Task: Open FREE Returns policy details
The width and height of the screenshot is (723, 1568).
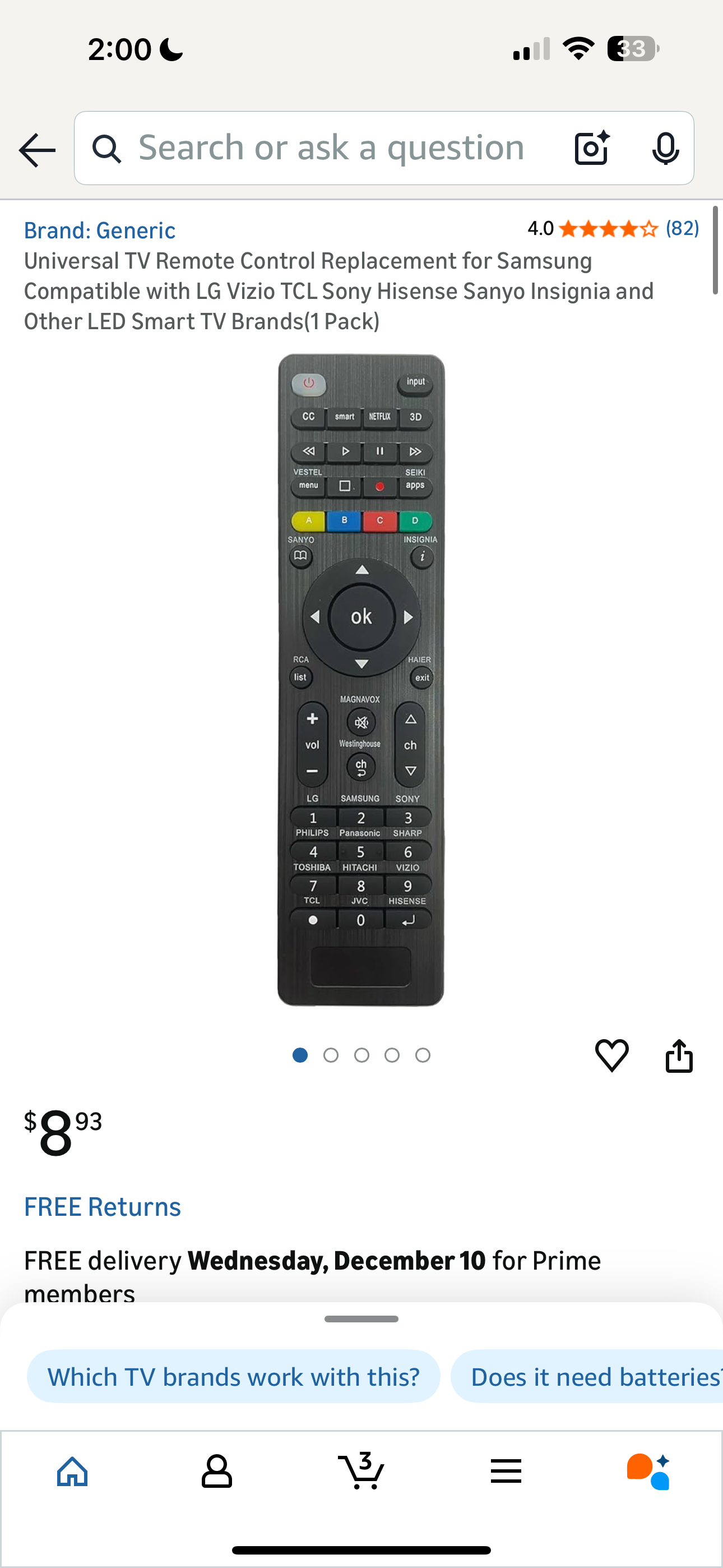Action: [x=101, y=1206]
